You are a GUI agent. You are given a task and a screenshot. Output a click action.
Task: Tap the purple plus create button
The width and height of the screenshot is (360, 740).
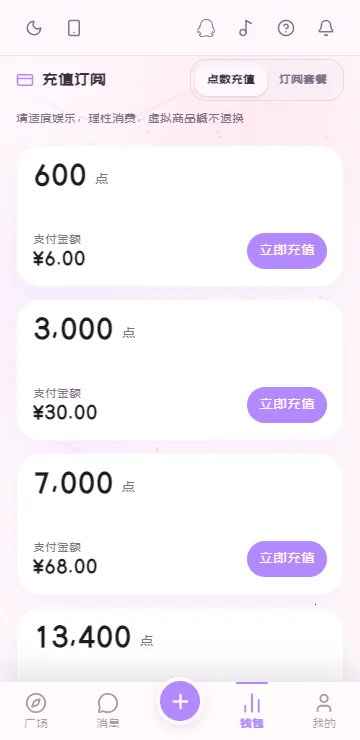click(x=180, y=702)
